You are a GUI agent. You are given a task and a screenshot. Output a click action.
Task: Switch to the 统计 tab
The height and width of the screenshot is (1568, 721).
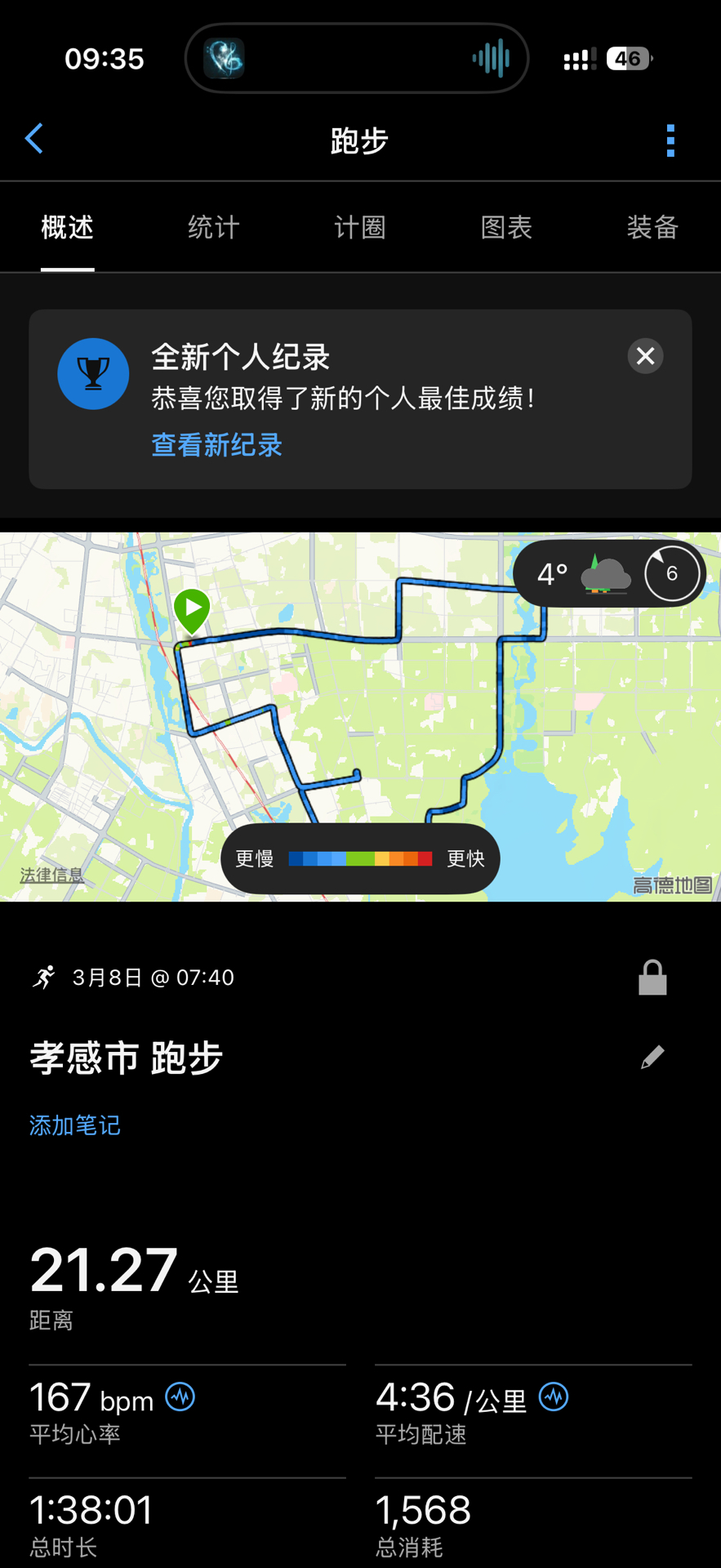tap(213, 227)
